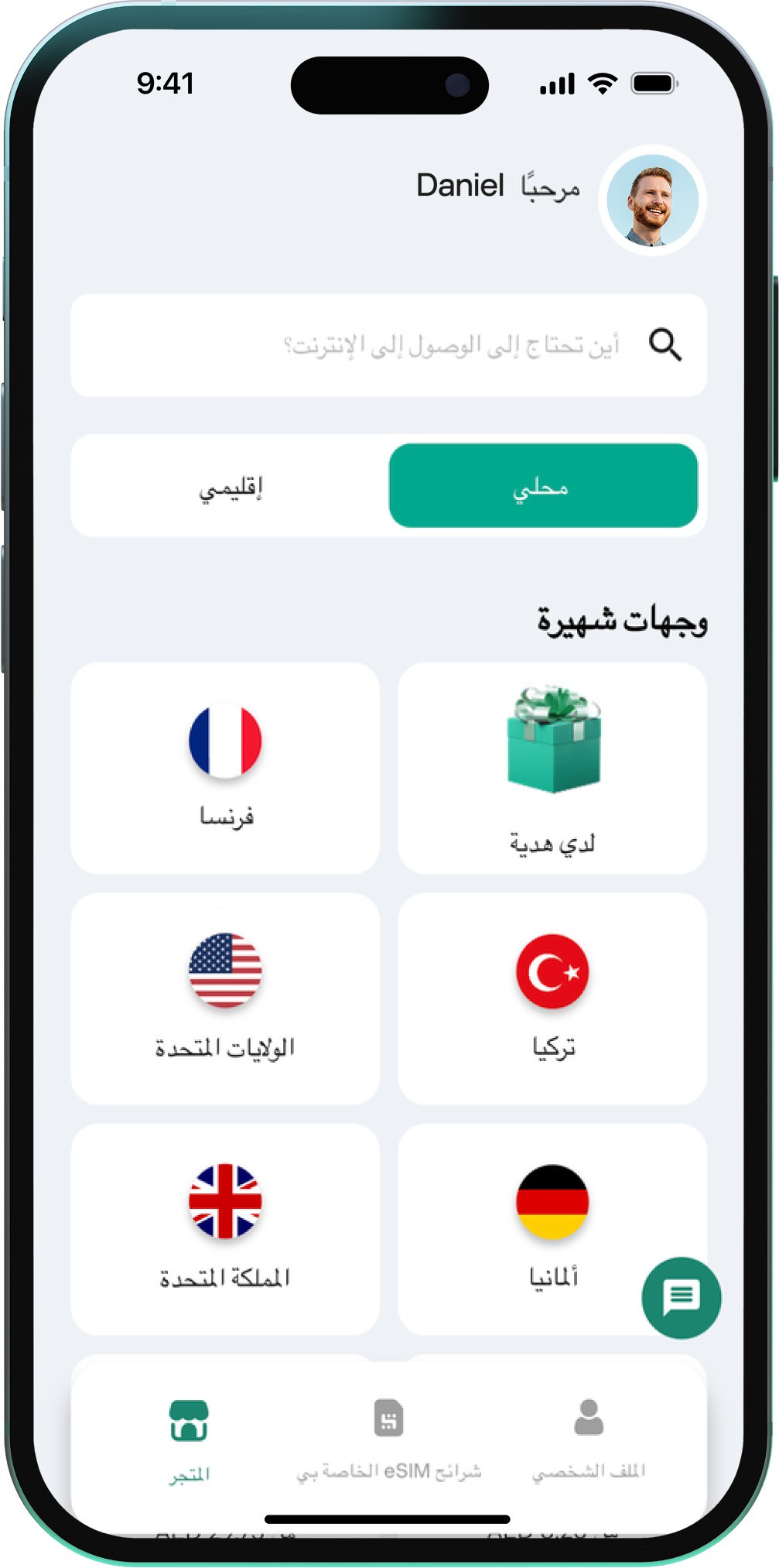Switch to the الملف الشخصي (profile) tab
779x1568 pixels.
tap(589, 1440)
